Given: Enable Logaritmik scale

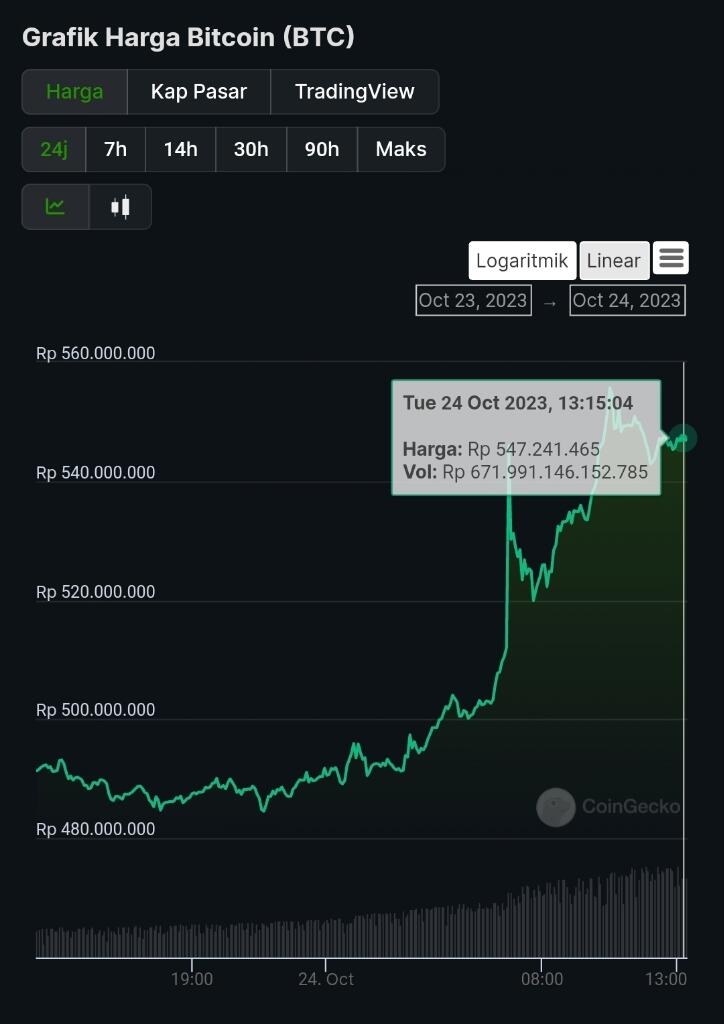Looking at the screenshot, I should [522, 260].
